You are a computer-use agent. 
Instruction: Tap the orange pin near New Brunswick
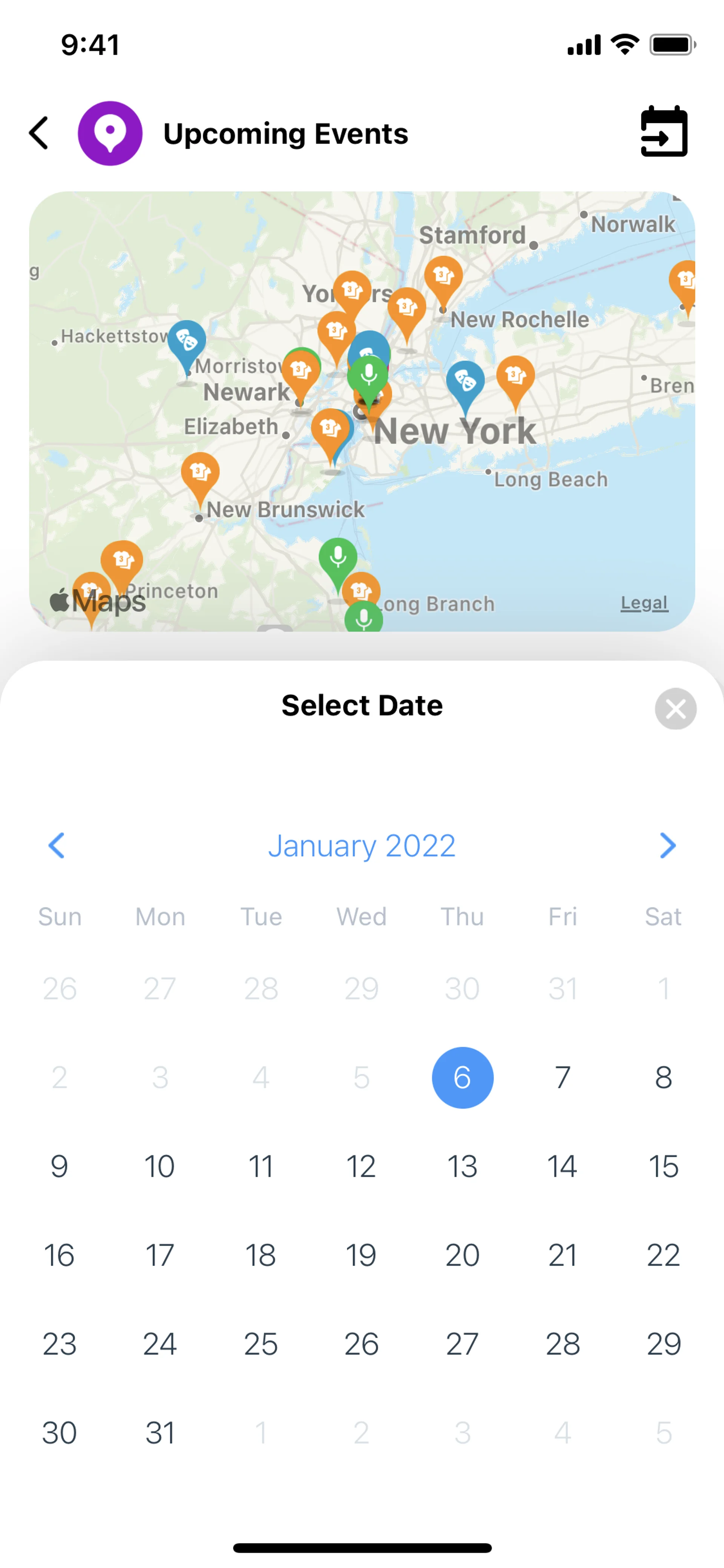tap(200, 473)
